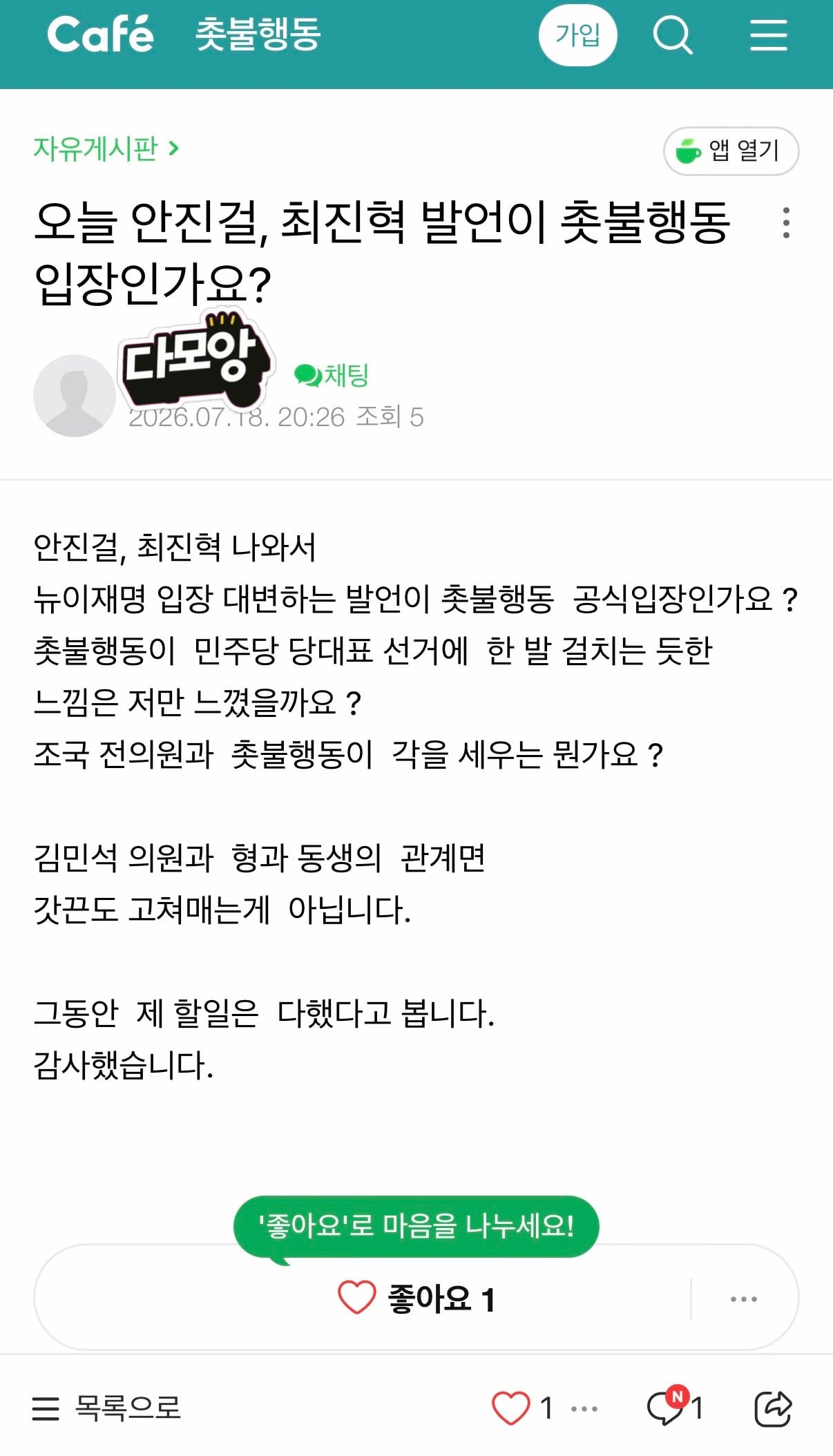This screenshot has height=1456, width=833.
Task: Tap the 가입 join button
Action: [577, 35]
